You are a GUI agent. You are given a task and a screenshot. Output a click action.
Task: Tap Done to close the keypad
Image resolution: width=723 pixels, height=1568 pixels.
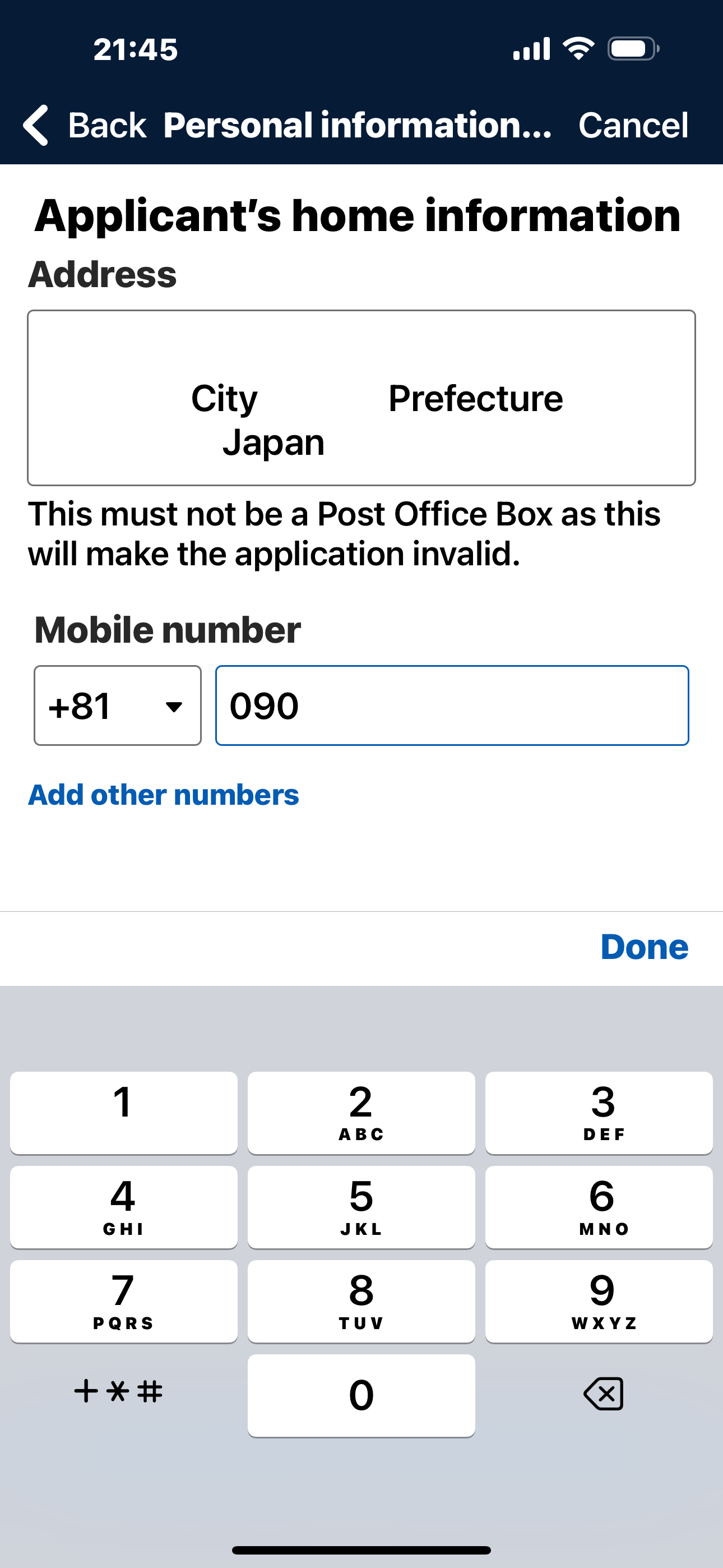[644, 947]
